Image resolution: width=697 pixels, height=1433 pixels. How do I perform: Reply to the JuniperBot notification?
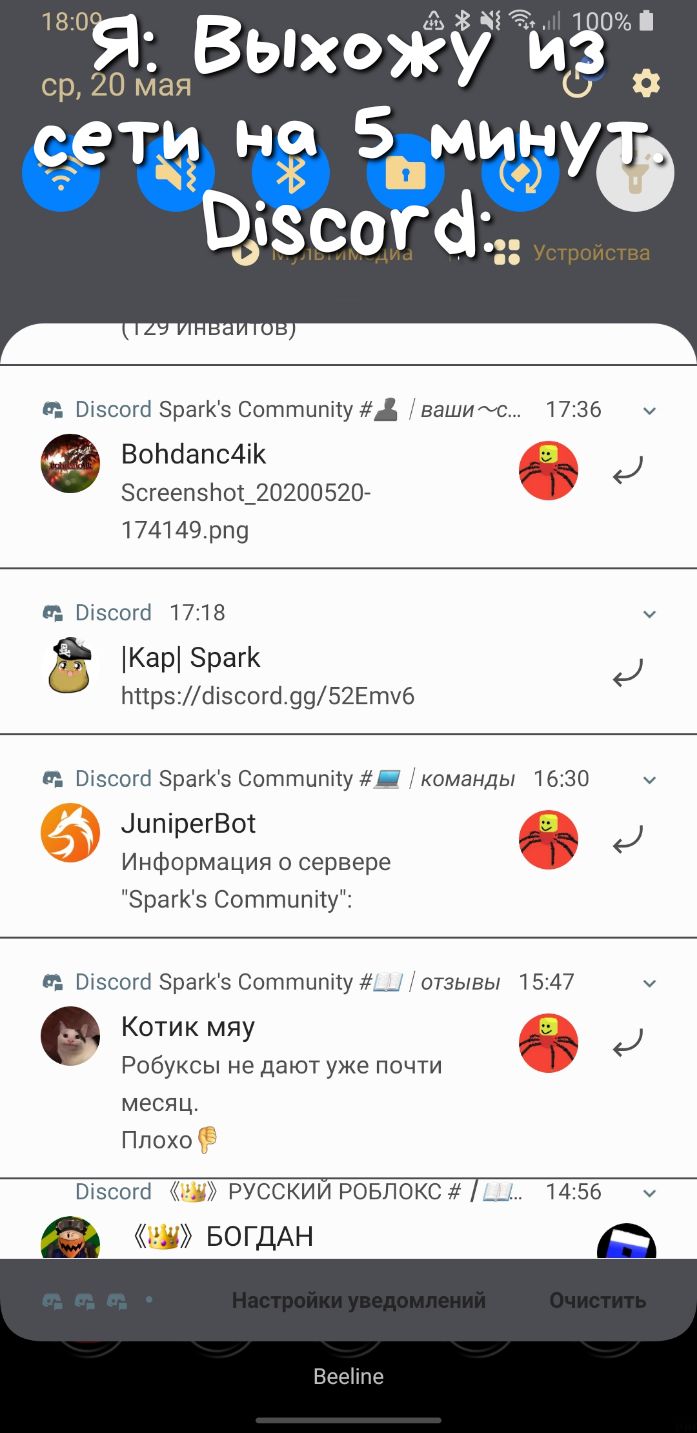[628, 840]
